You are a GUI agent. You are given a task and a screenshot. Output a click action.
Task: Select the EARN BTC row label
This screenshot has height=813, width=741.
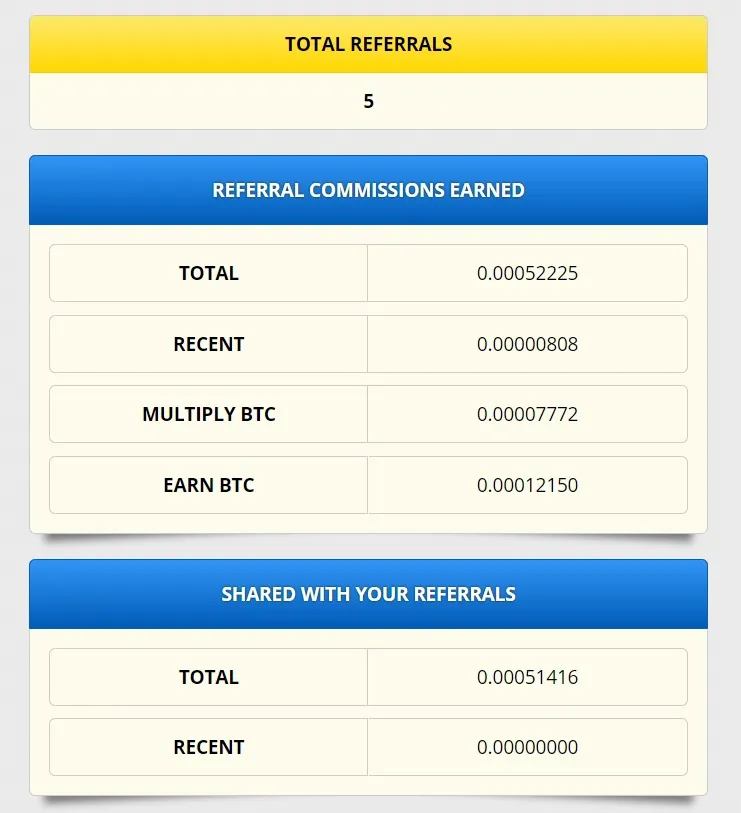click(208, 484)
